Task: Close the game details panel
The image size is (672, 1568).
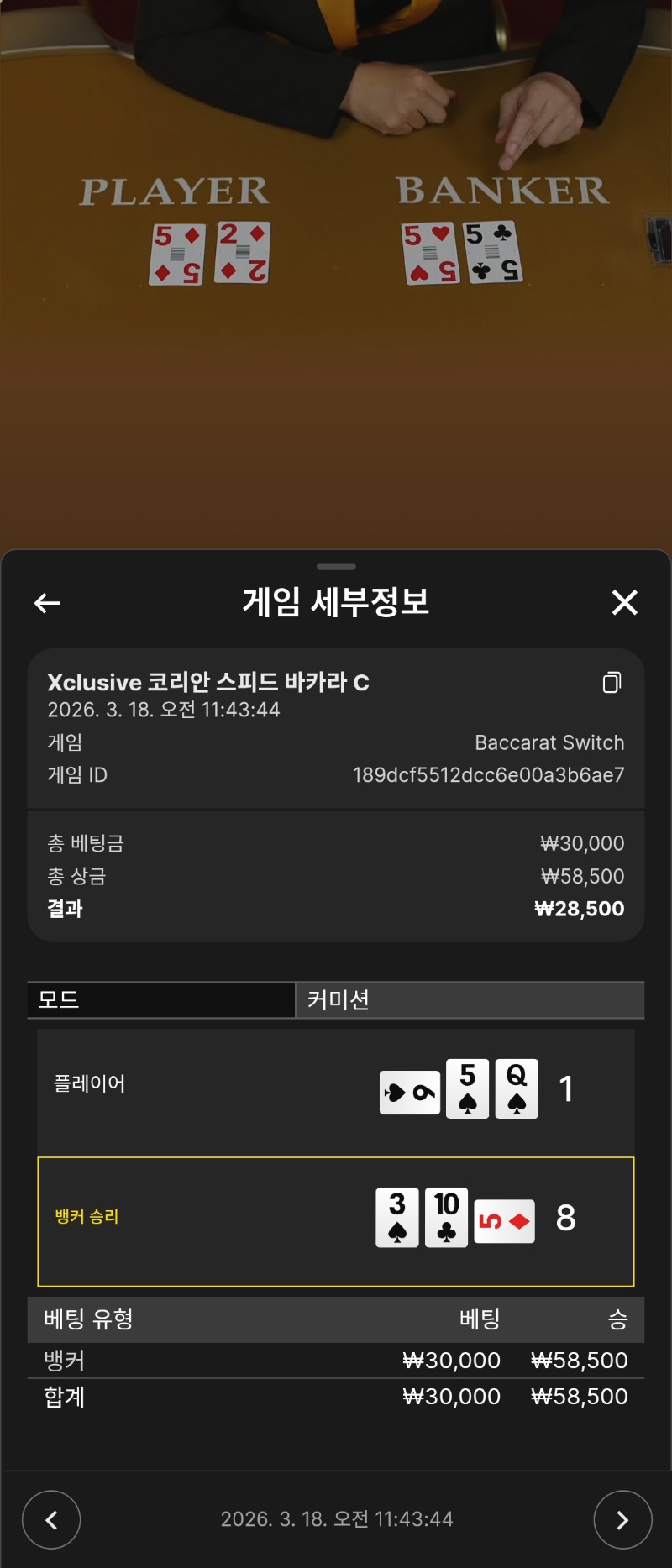Action: click(x=624, y=602)
